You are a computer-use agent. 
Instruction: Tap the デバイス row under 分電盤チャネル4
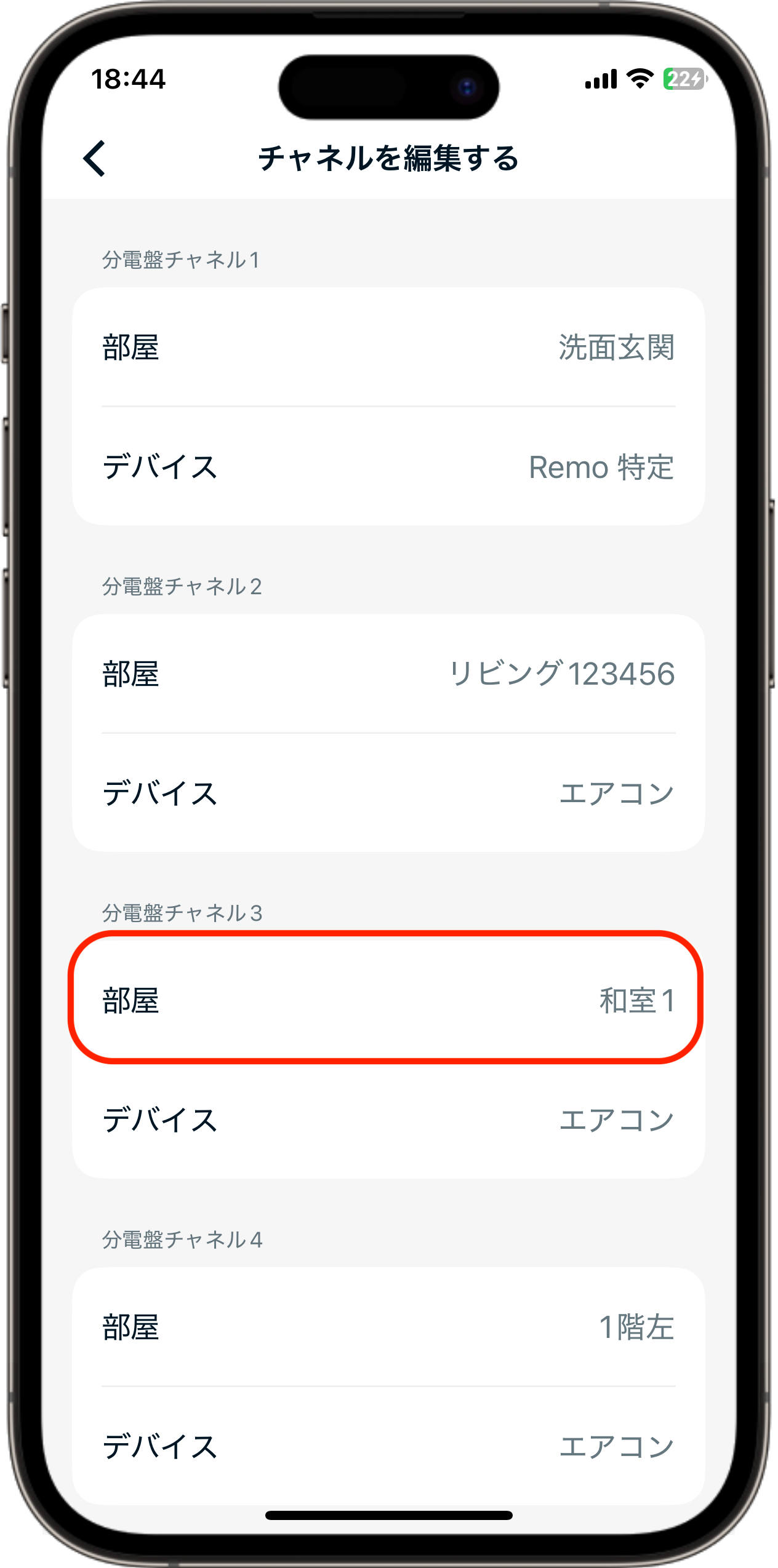[388, 1447]
